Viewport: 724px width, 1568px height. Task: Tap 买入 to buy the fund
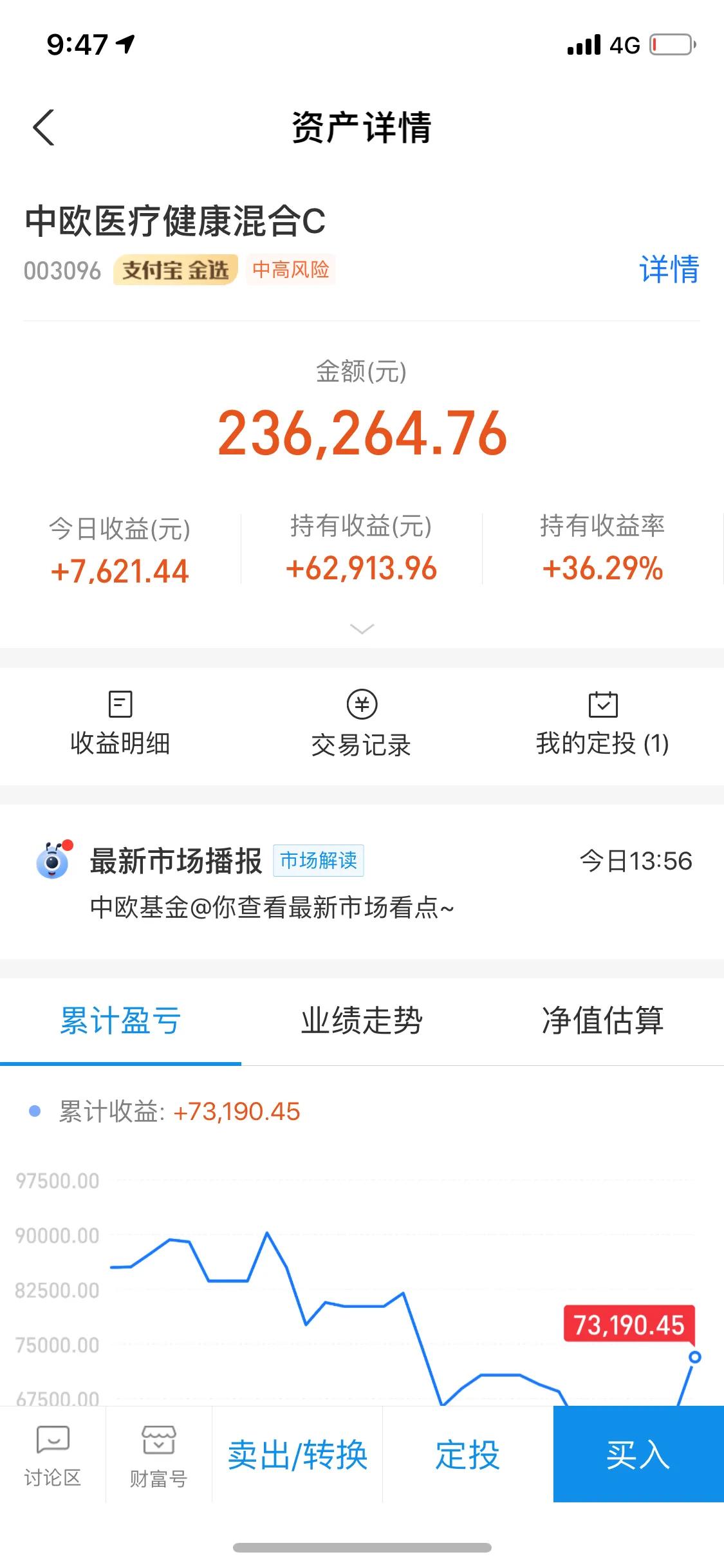(638, 1455)
